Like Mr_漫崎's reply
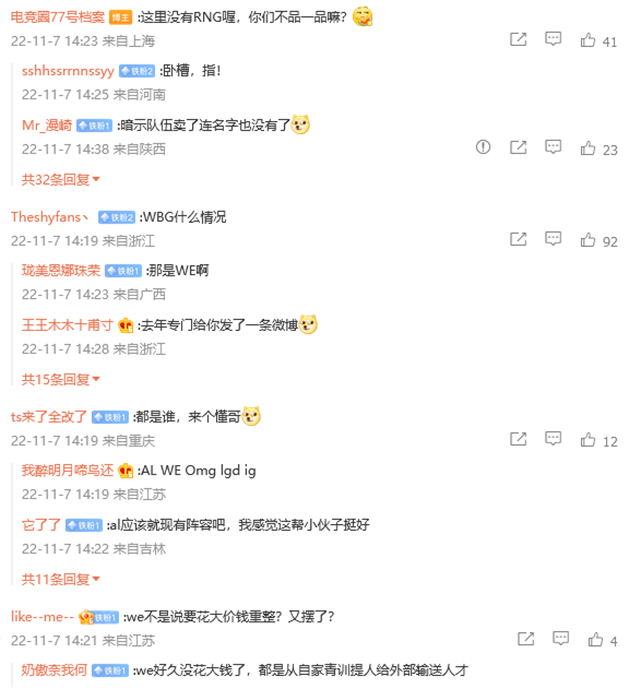Image resolution: width=640 pixels, height=688 pixels. pos(587,148)
